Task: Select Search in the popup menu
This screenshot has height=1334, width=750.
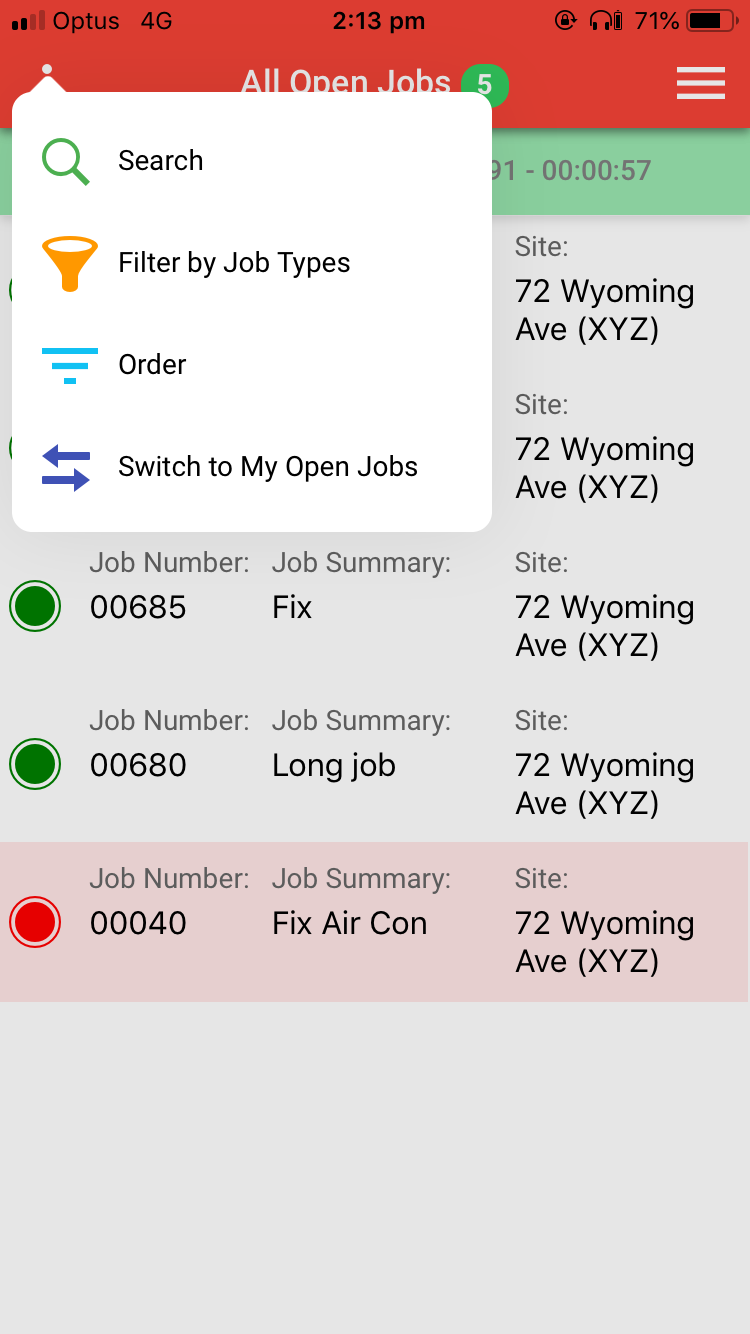Action: coord(252,160)
